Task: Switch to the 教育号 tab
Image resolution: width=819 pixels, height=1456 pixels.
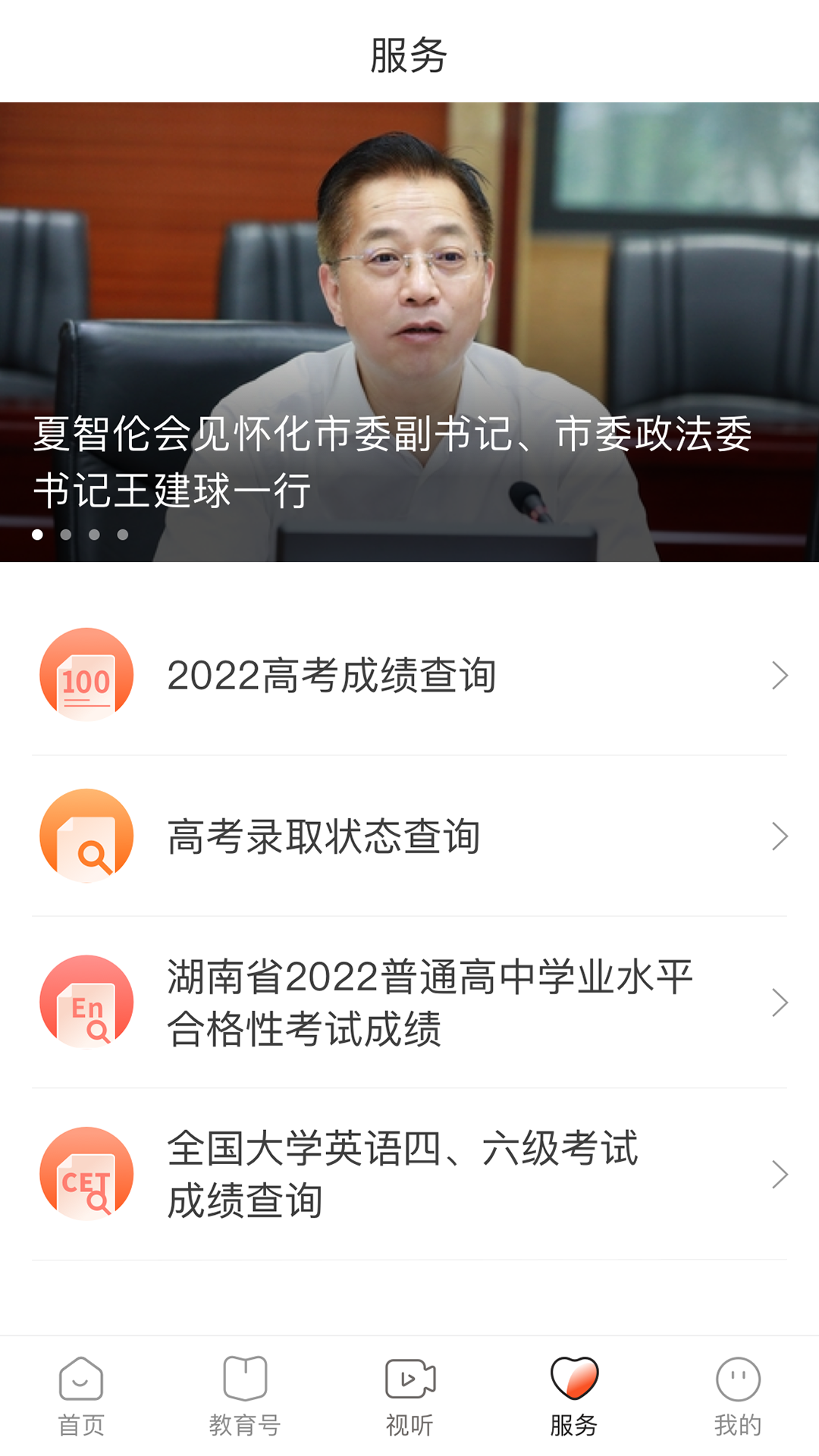Action: click(x=245, y=1397)
